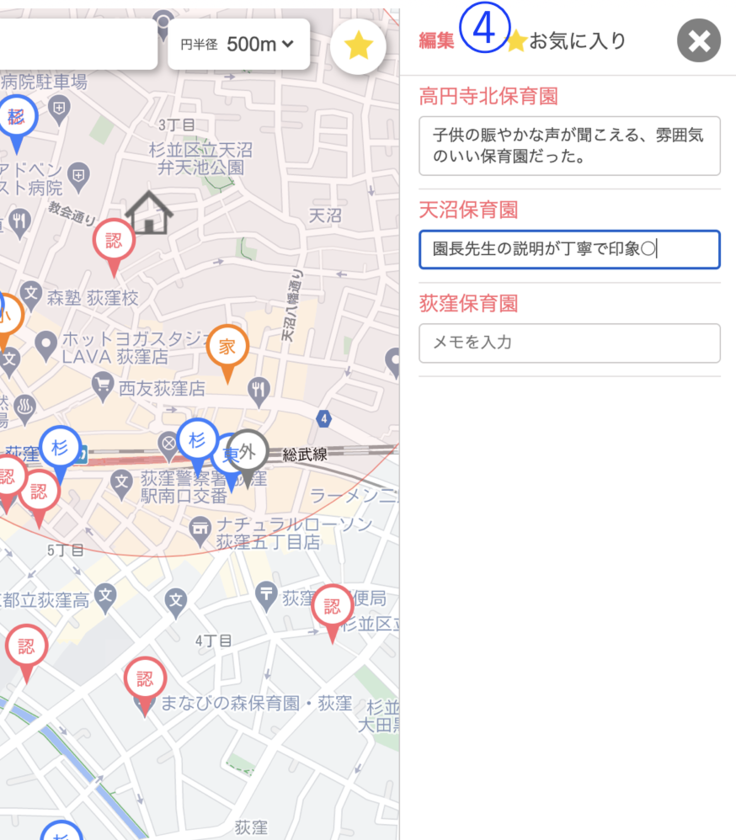
Task: Tap 編集 to edit favorites
Action: click(x=436, y=41)
